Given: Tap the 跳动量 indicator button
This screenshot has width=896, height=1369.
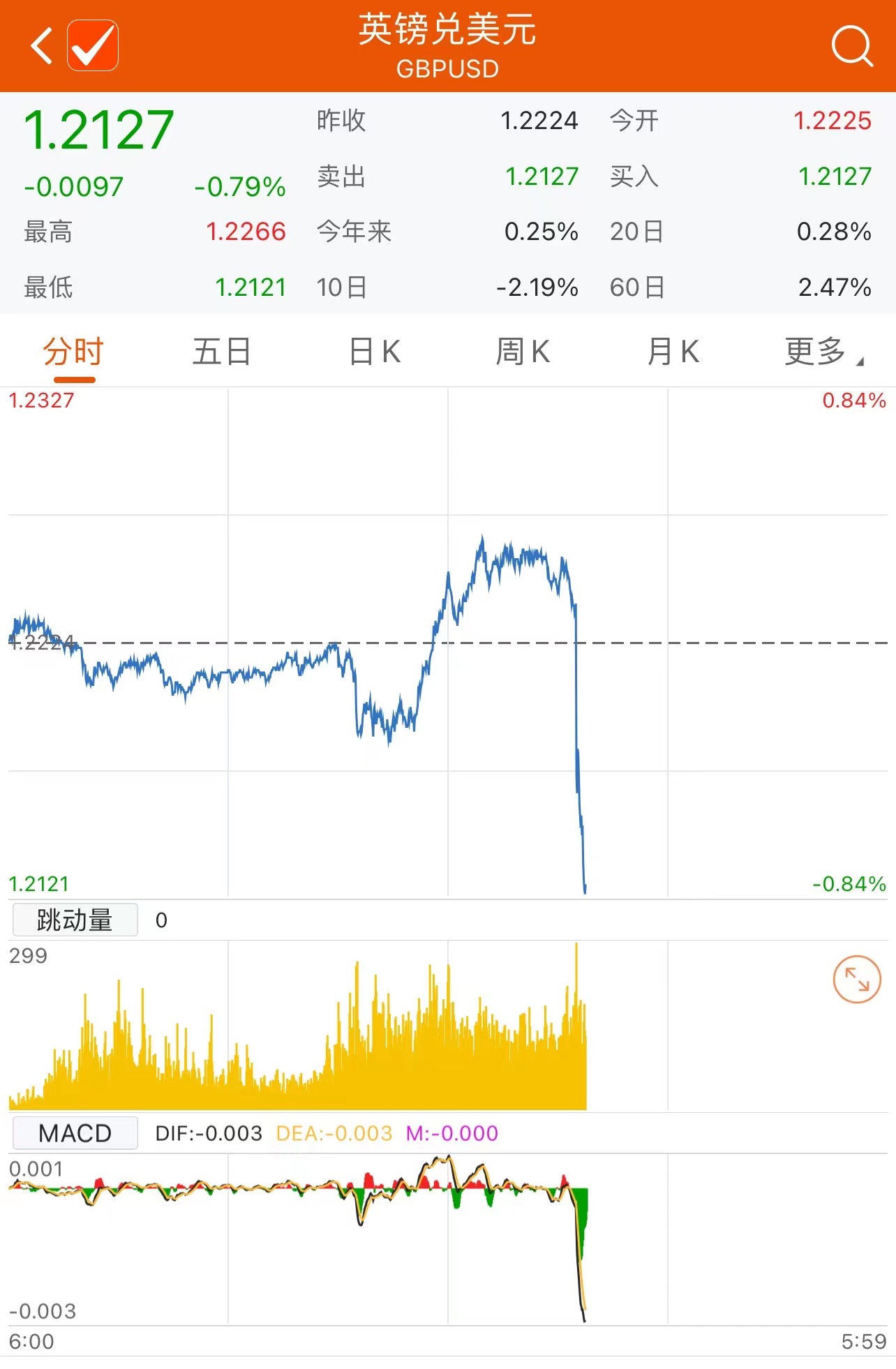Looking at the screenshot, I should pos(75,920).
